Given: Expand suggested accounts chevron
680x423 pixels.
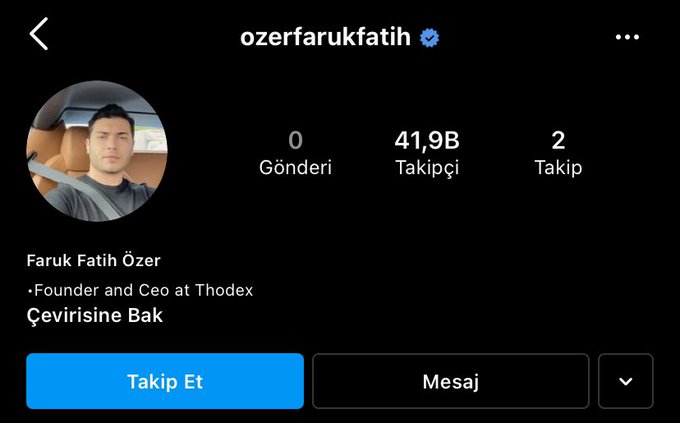Looking at the screenshot, I should (x=626, y=381).
